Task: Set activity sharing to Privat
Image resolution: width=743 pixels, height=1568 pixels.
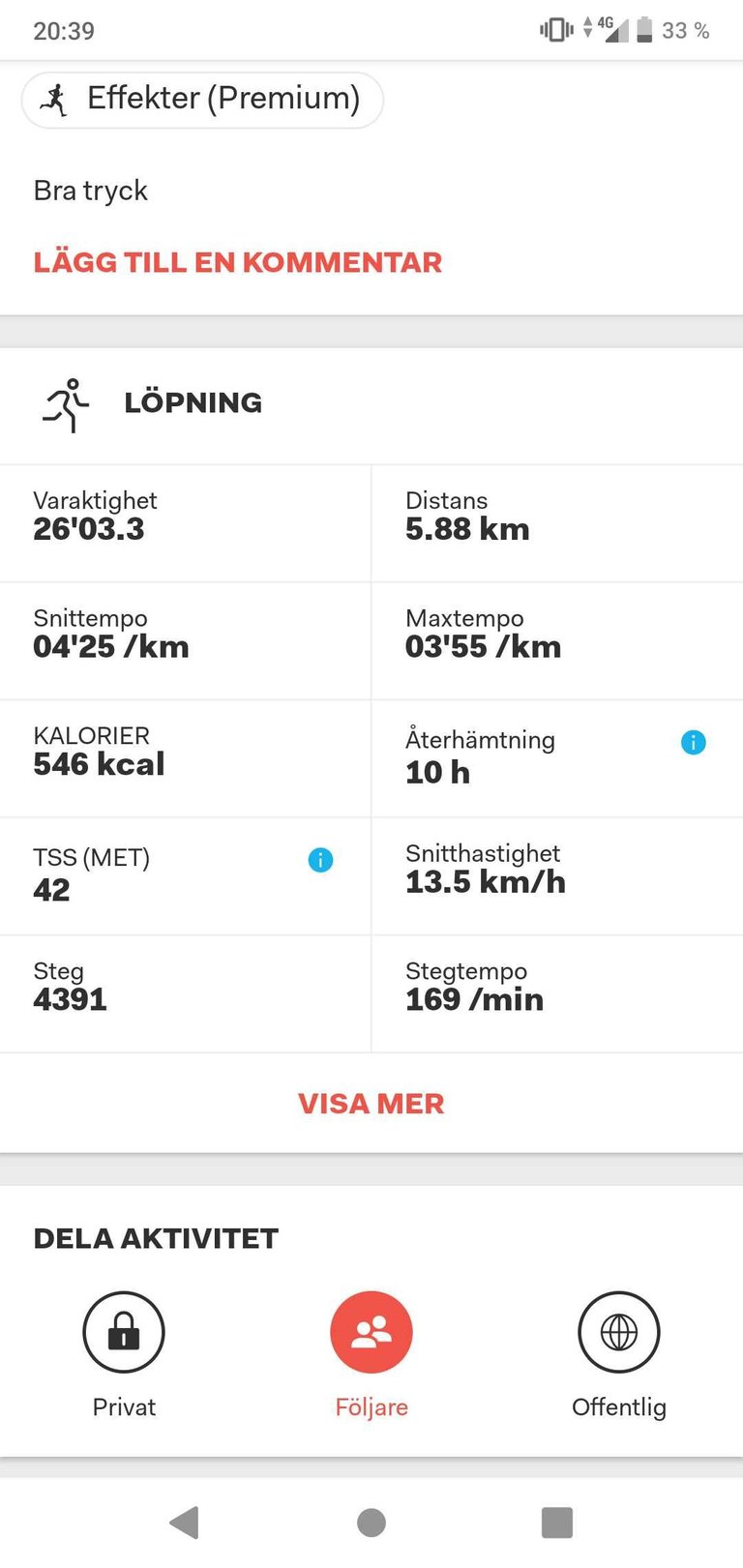Action: (124, 1332)
